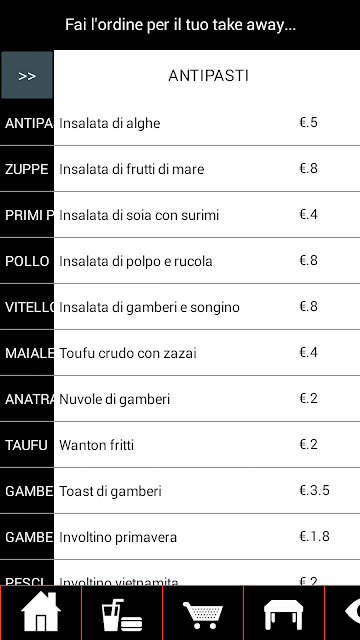Go to the home screen icon
Viewport: 360px width, 640px height.
pos(40,613)
